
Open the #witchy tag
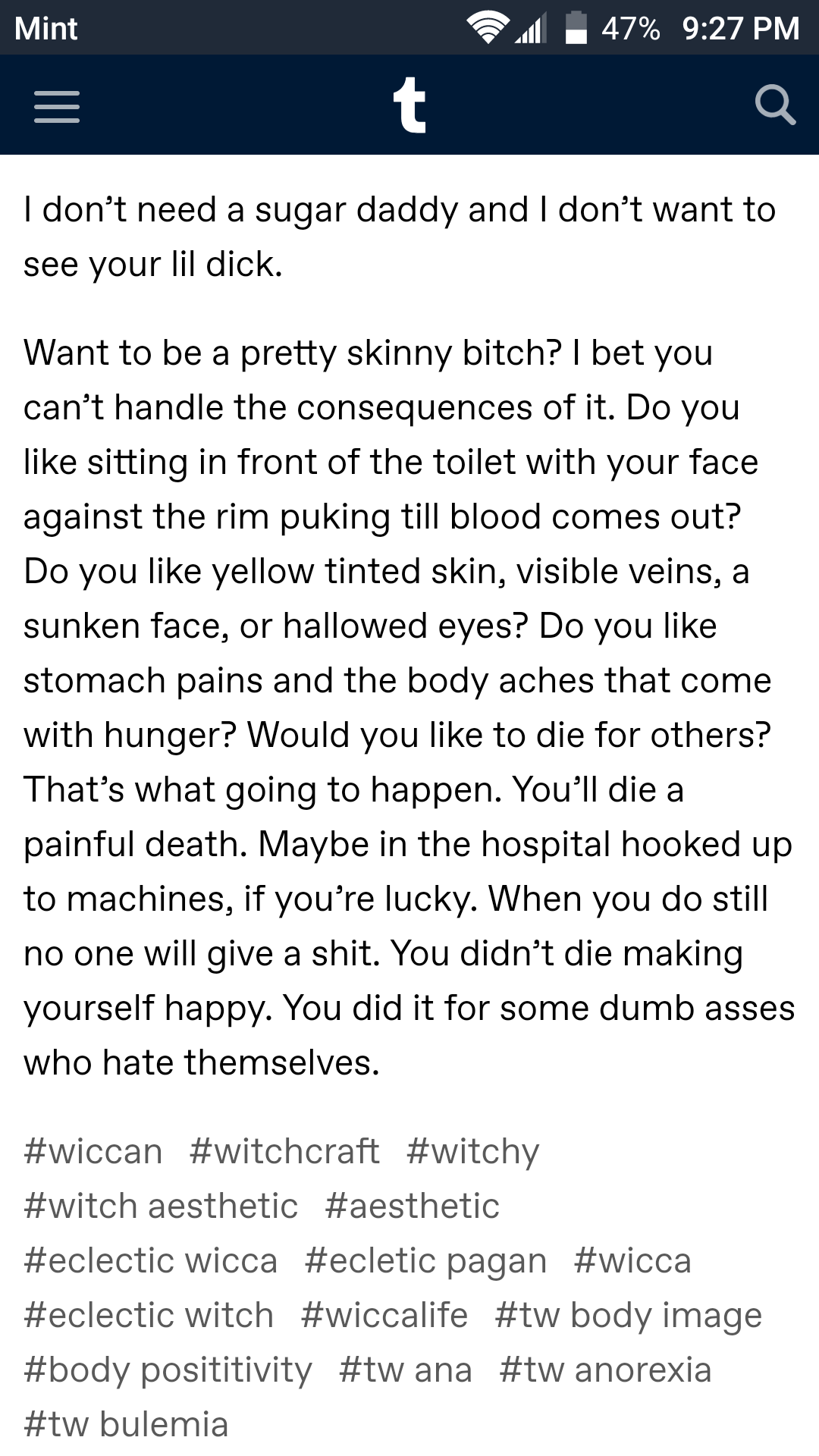click(472, 1151)
